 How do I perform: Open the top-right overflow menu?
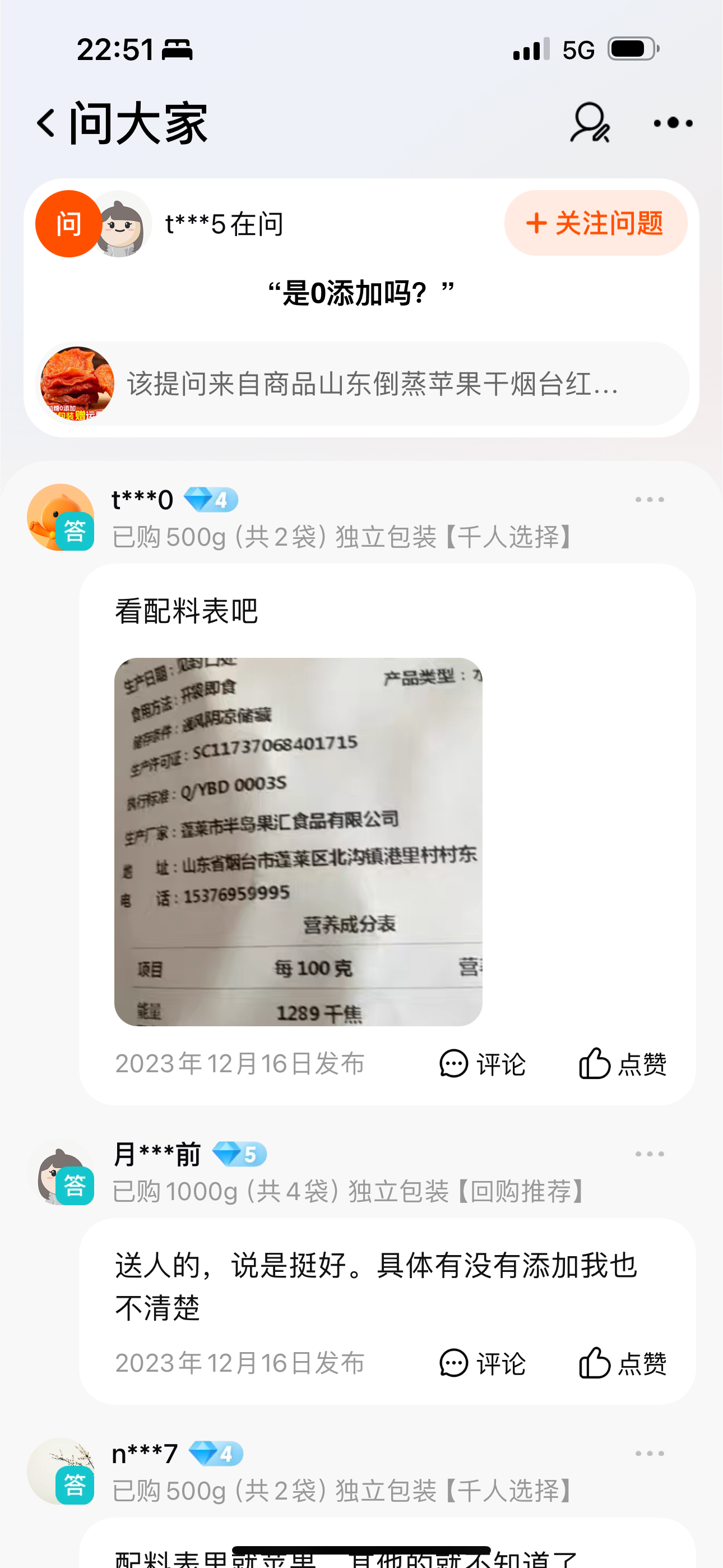coord(673,123)
